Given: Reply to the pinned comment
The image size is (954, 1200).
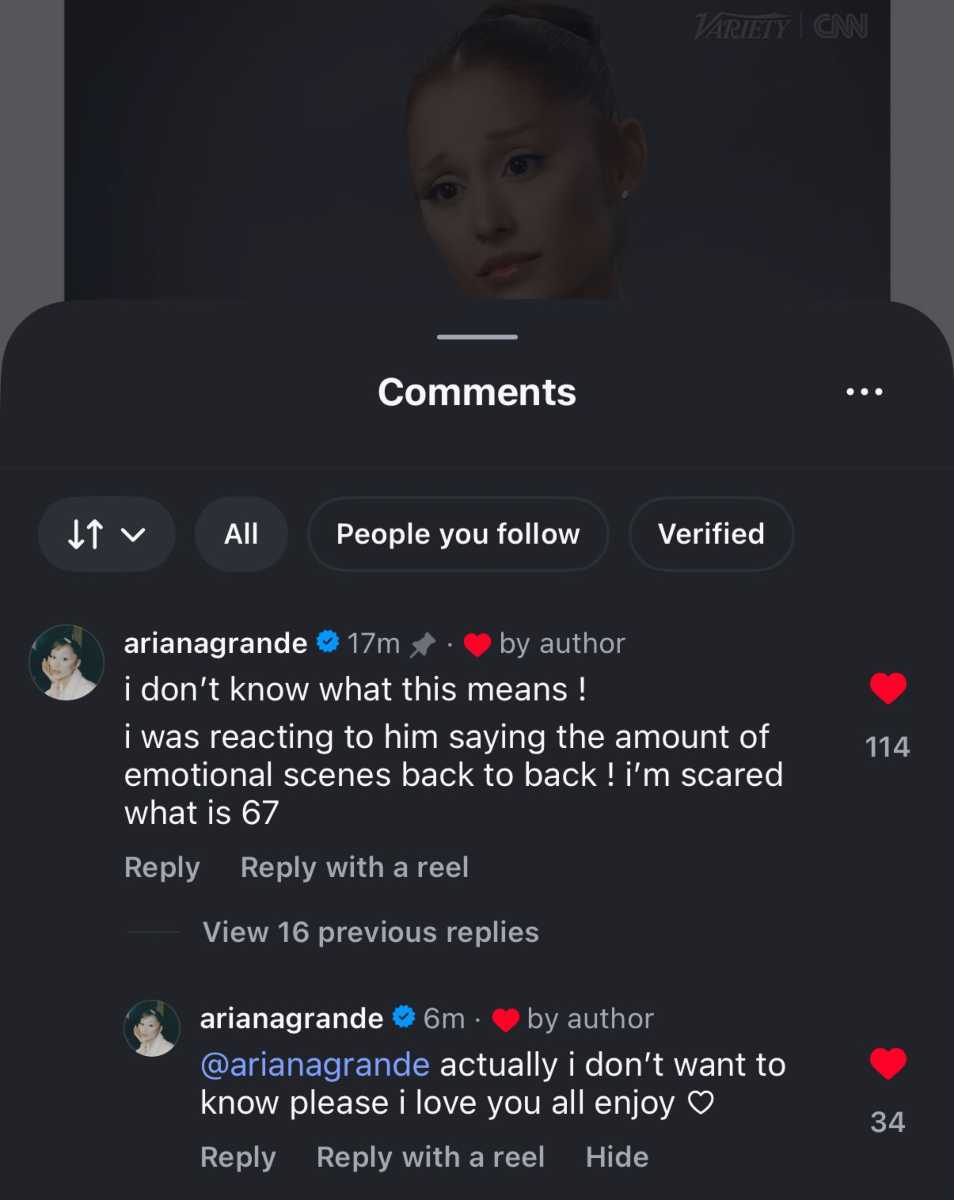Looking at the screenshot, I should tap(162, 867).
